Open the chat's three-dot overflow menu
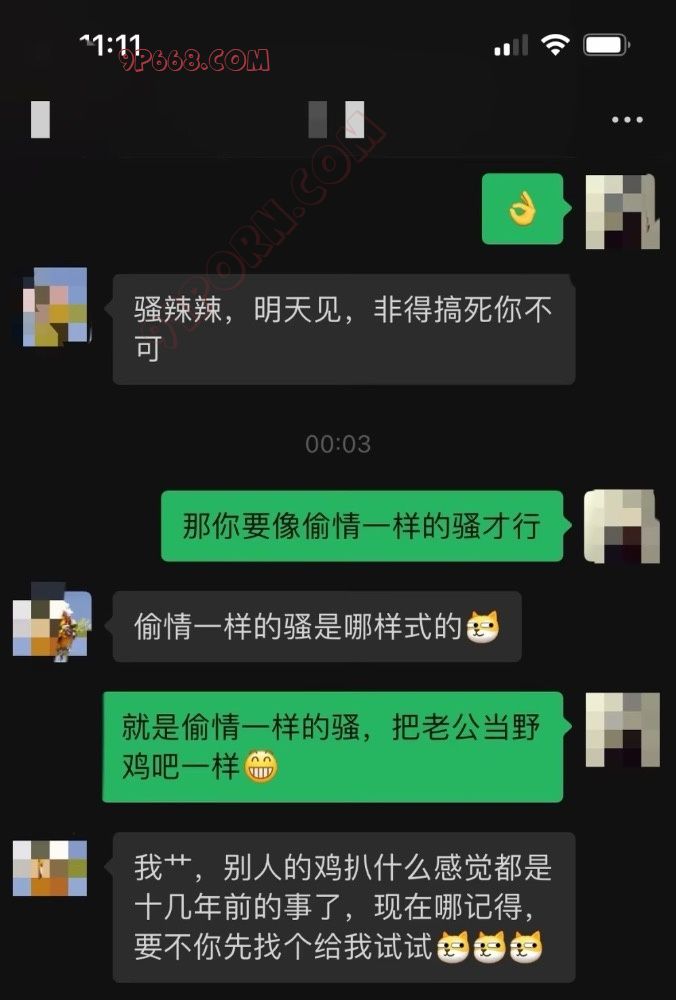This screenshot has height=1000, width=676. [x=627, y=120]
